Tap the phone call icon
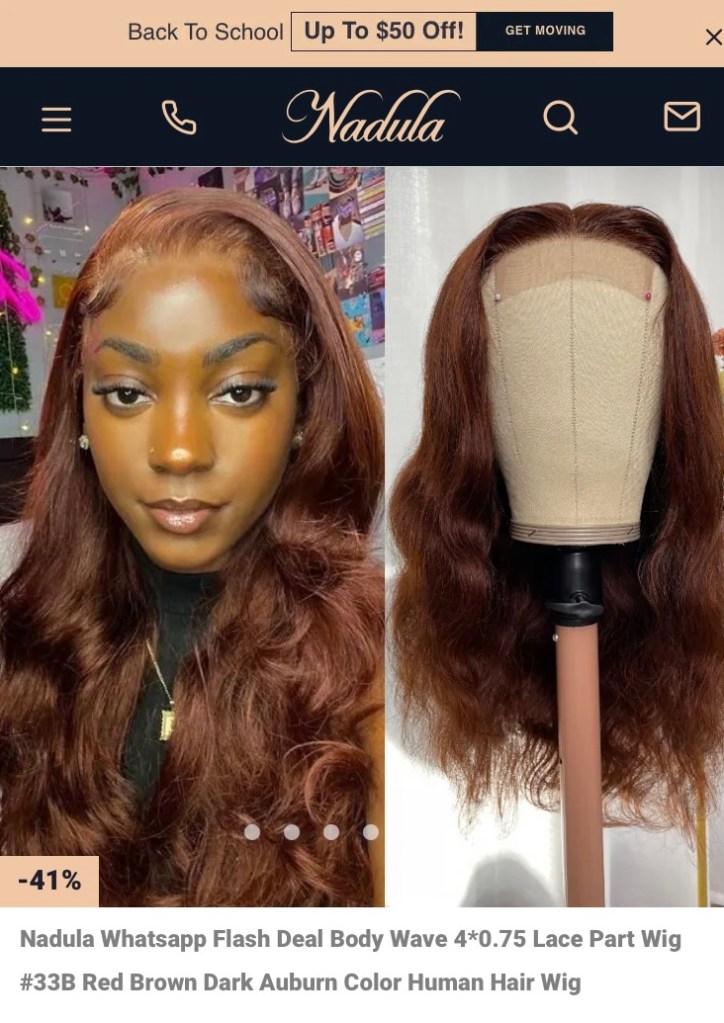The image size is (724, 1023). point(179,118)
